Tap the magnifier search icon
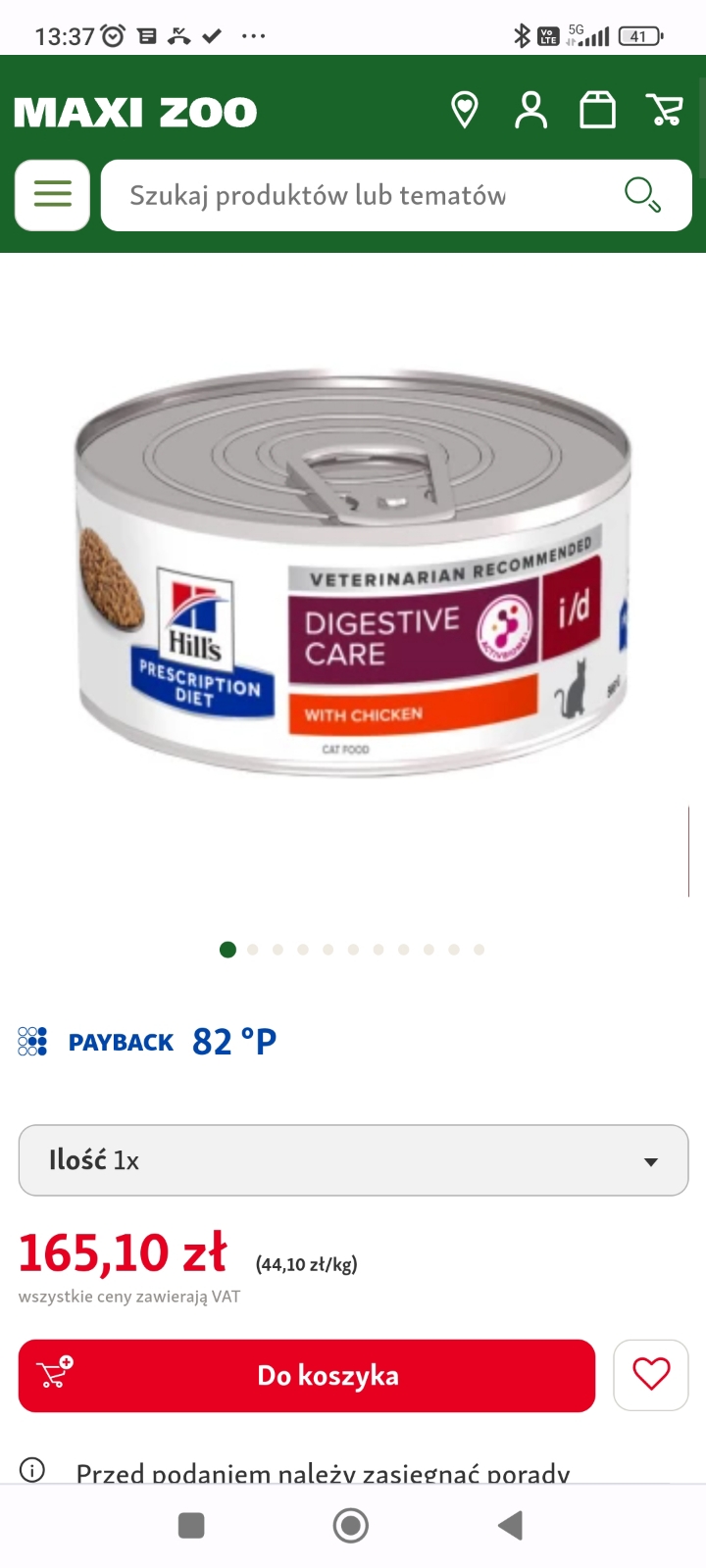The width and height of the screenshot is (706, 1568). 642,194
